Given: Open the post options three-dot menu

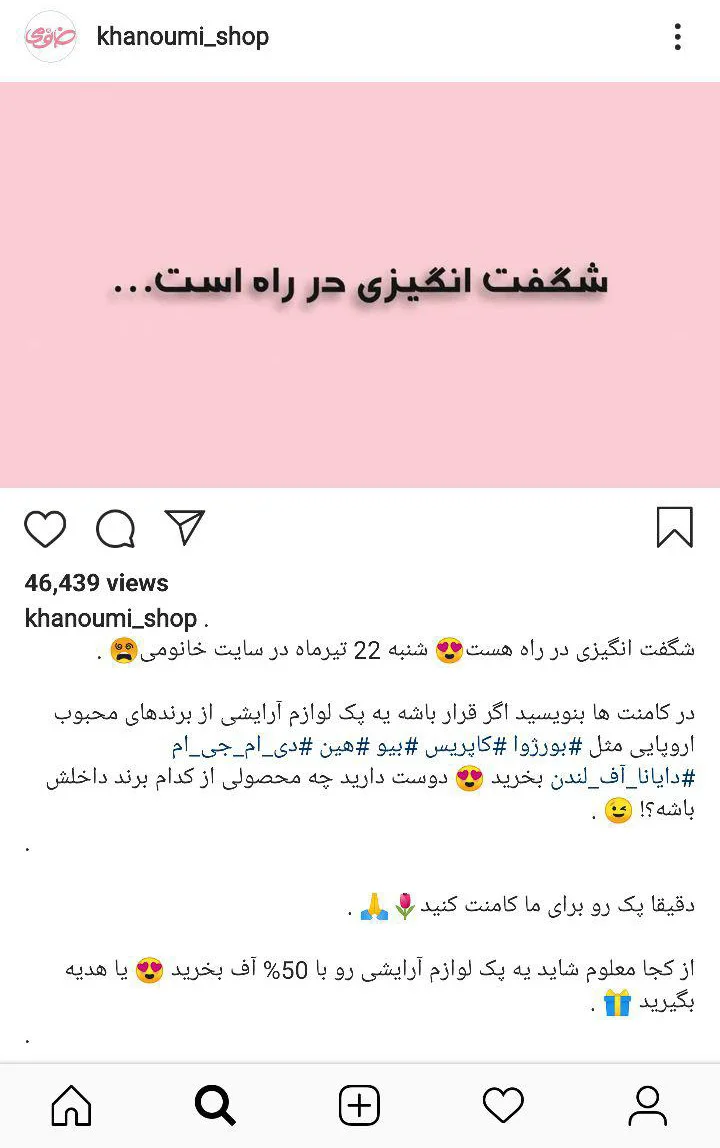Looking at the screenshot, I should point(677,36).
